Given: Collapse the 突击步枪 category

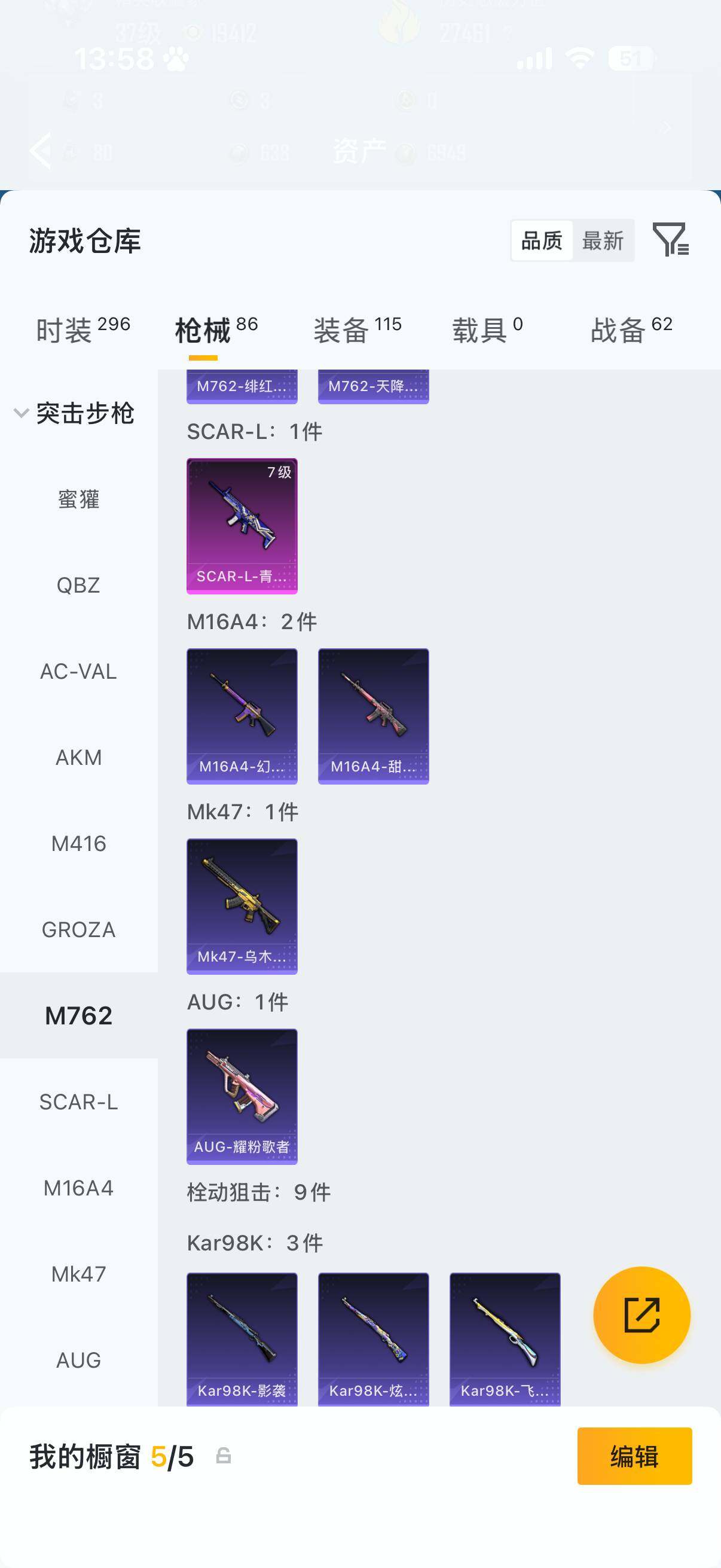Looking at the screenshot, I should coord(22,413).
